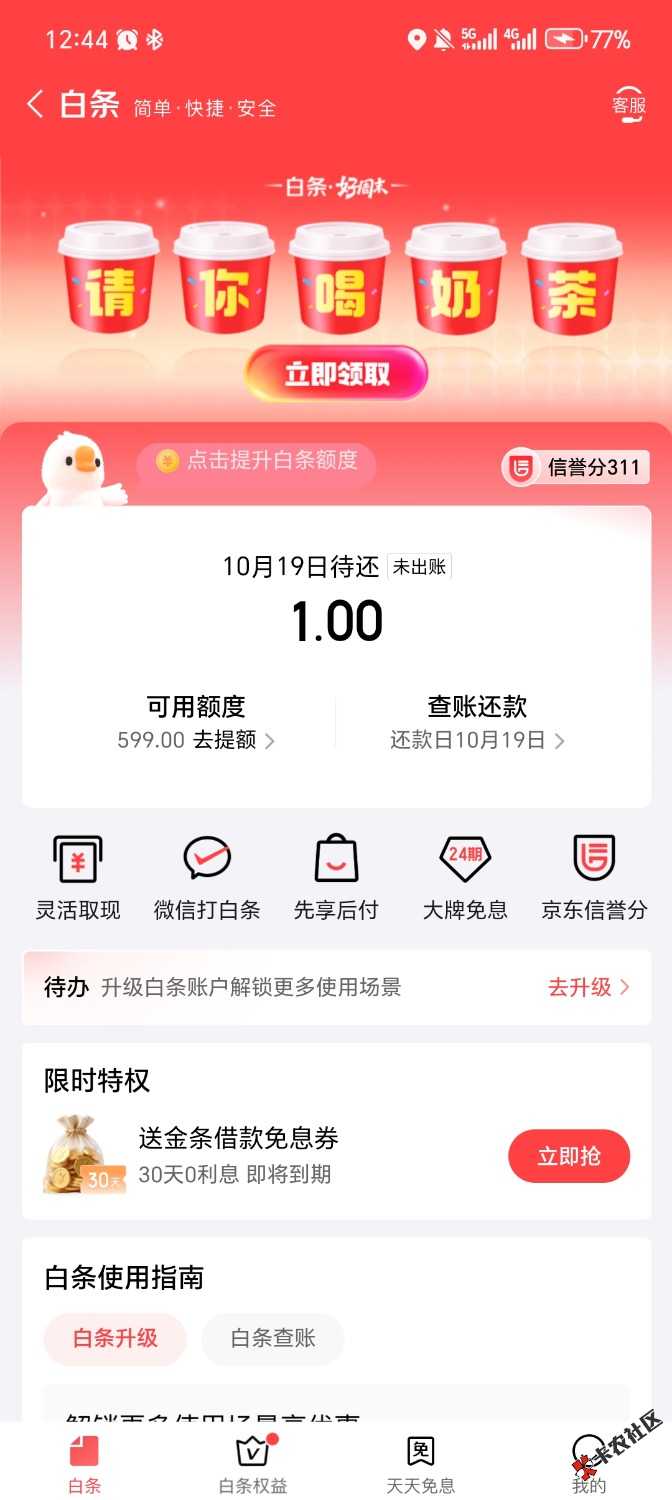Viewport: 672px width, 1500px height.
Task: Open 客服 customer service
Action: tap(629, 105)
